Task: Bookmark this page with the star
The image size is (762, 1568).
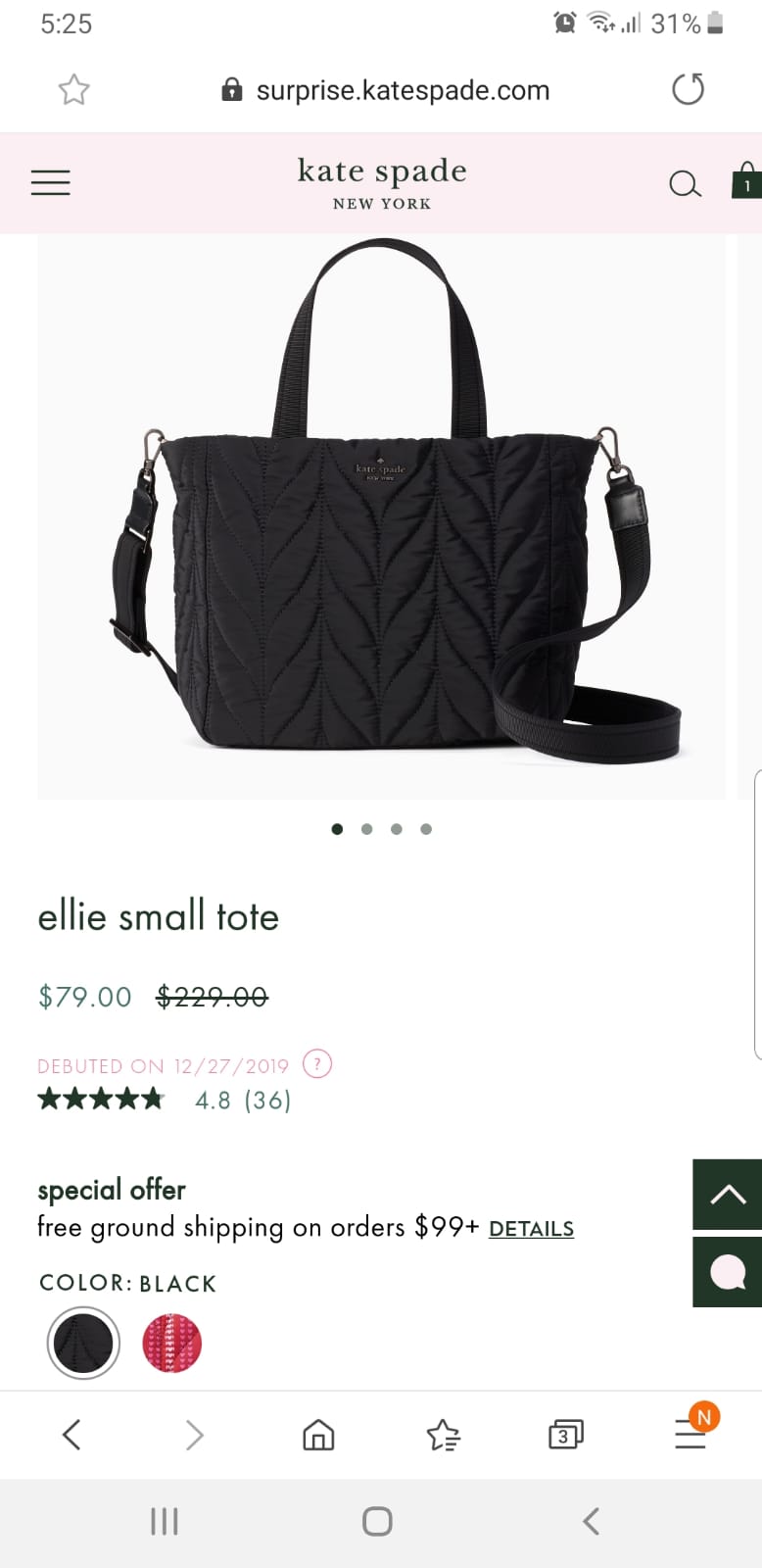Action: click(74, 90)
